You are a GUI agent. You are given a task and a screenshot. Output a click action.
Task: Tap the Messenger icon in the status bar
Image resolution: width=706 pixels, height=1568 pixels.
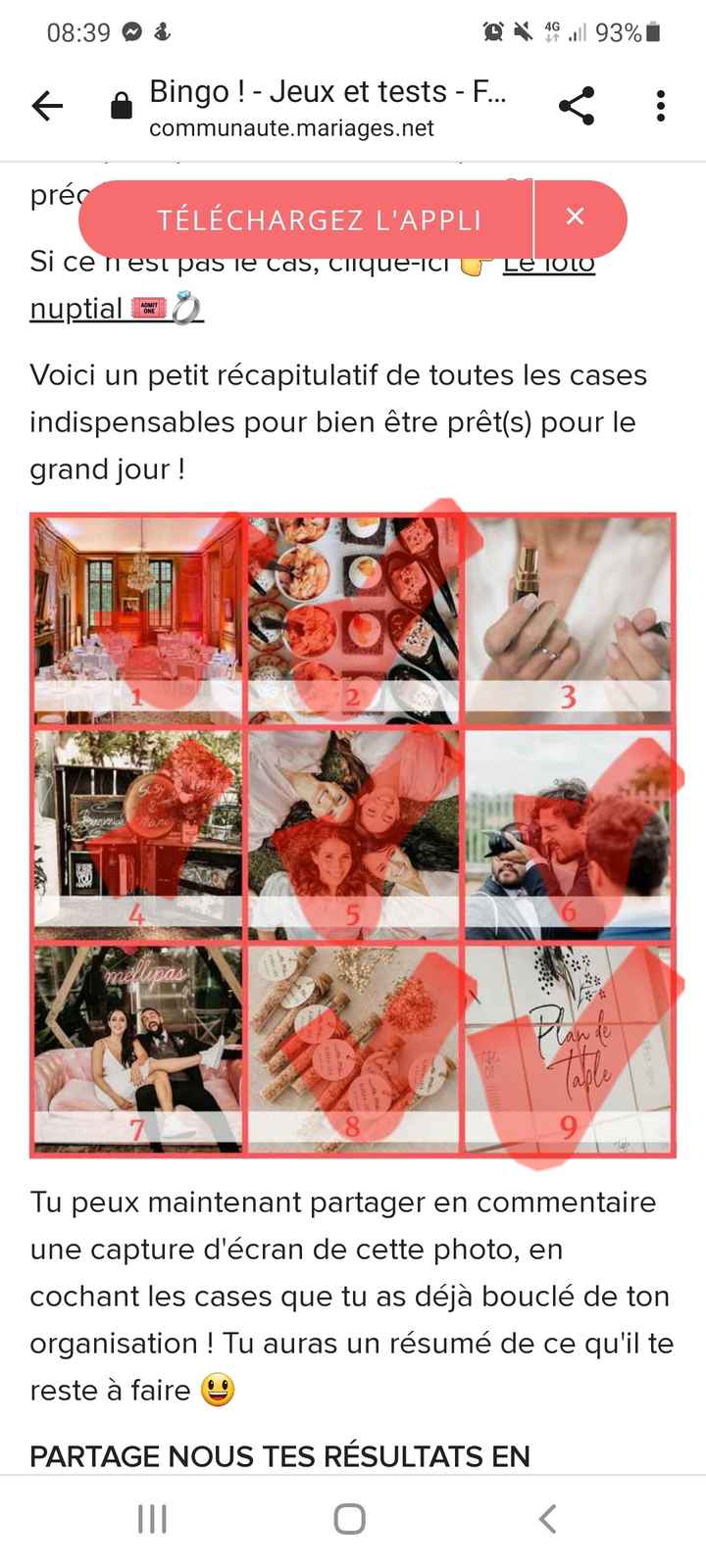[x=132, y=31]
